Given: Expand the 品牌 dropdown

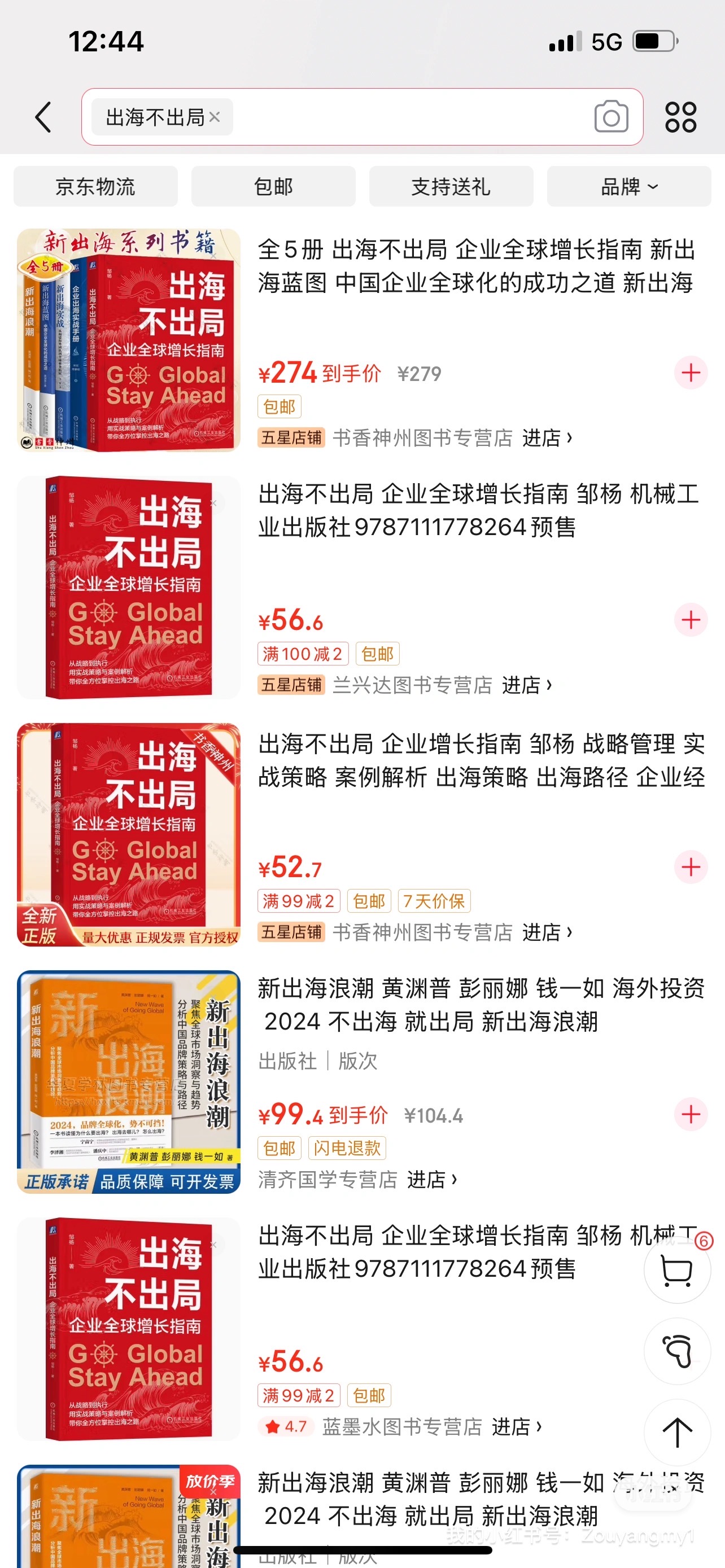Looking at the screenshot, I should pyautogui.click(x=629, y=186).
